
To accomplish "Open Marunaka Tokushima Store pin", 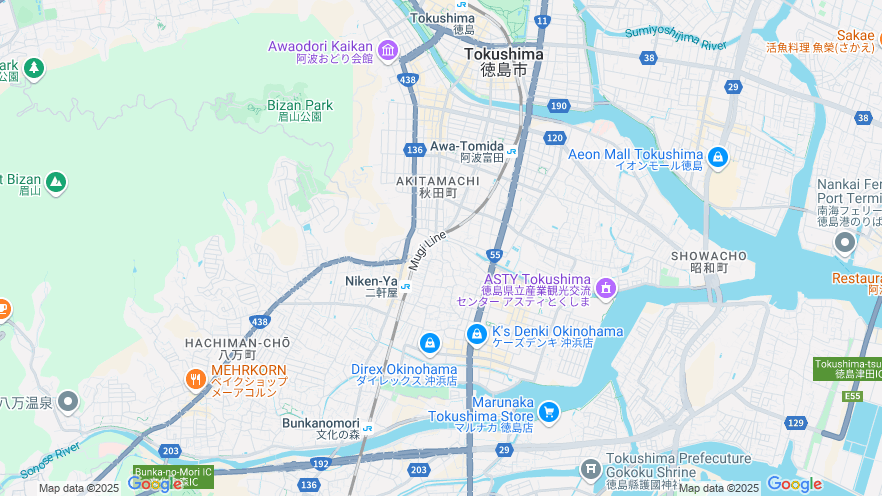I will click(x=549, y=411).
